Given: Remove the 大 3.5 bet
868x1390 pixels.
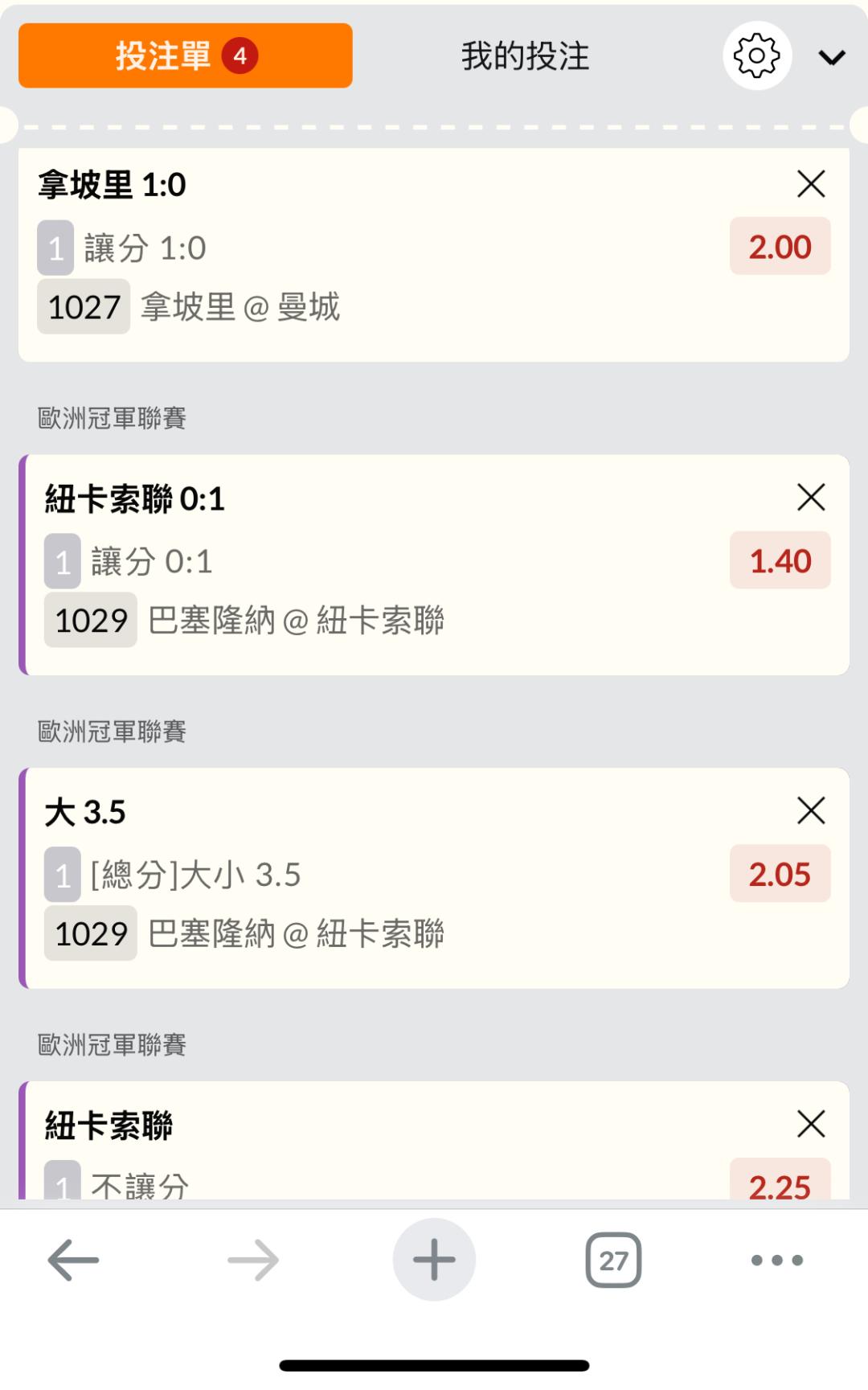Looking at the screenshot, I should coord(811,810).
